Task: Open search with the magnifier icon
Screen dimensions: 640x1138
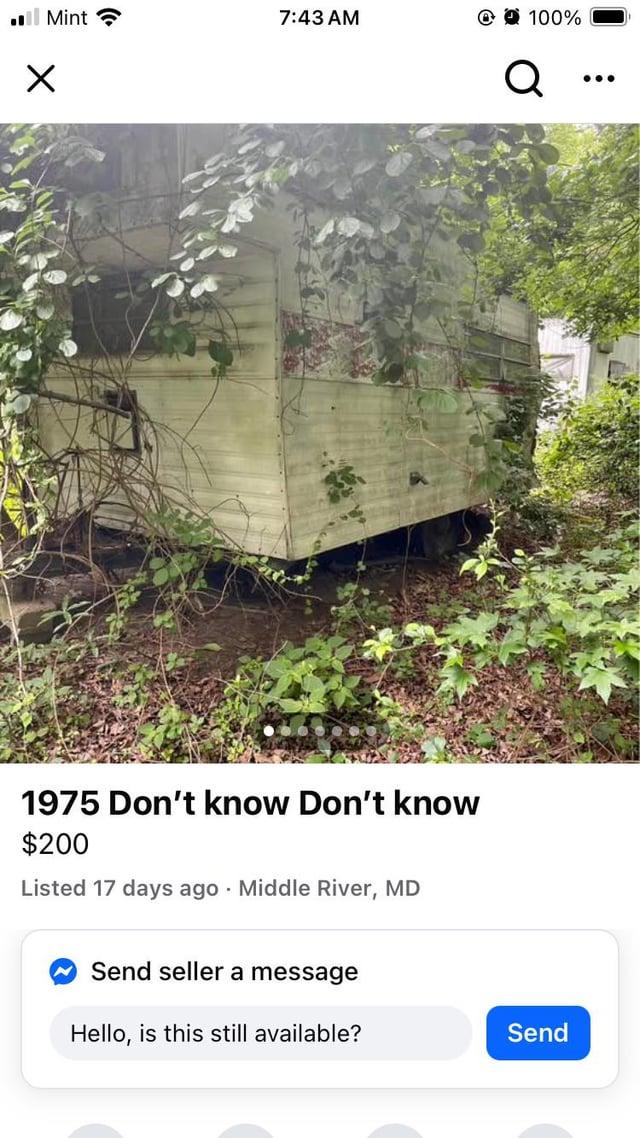Action: click(523, 79)
